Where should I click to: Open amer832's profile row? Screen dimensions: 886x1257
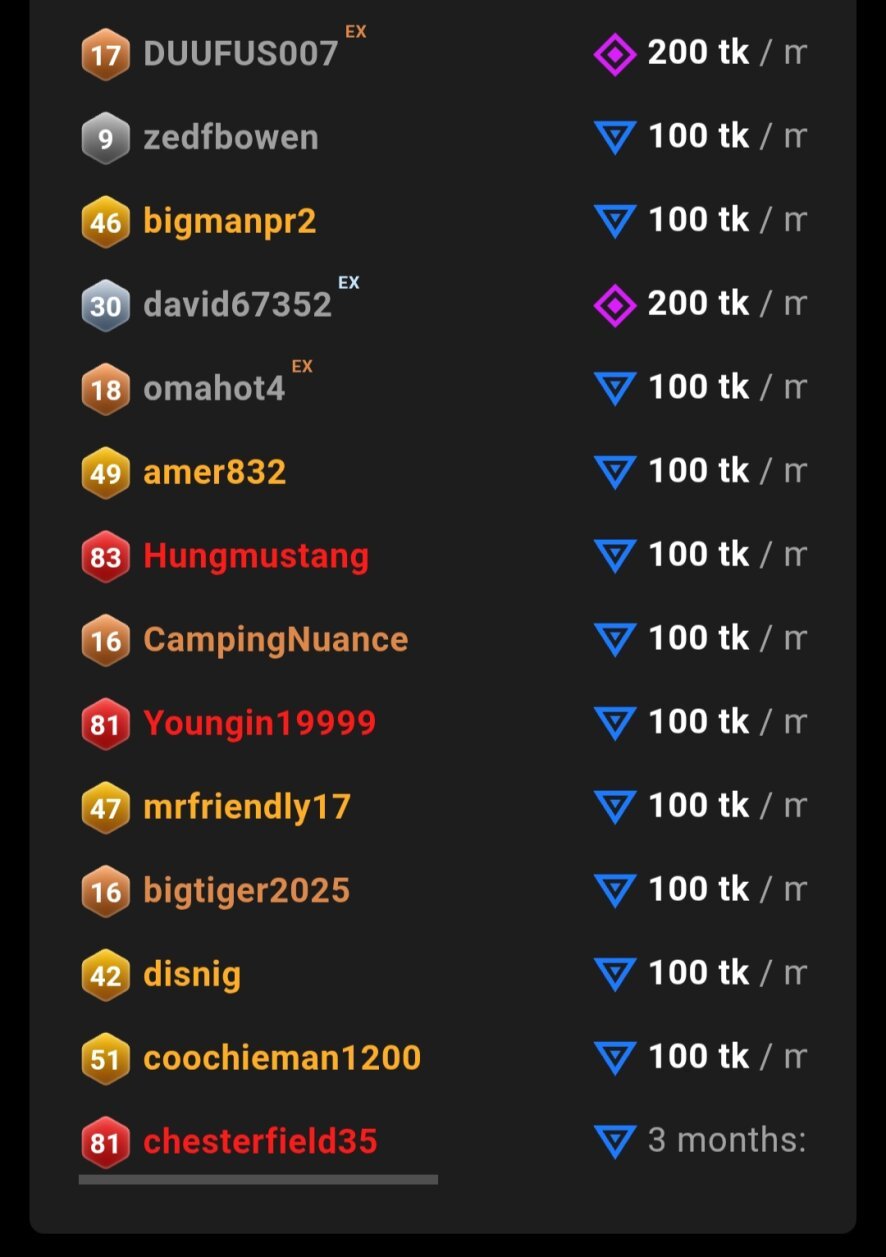pos(215,472)
